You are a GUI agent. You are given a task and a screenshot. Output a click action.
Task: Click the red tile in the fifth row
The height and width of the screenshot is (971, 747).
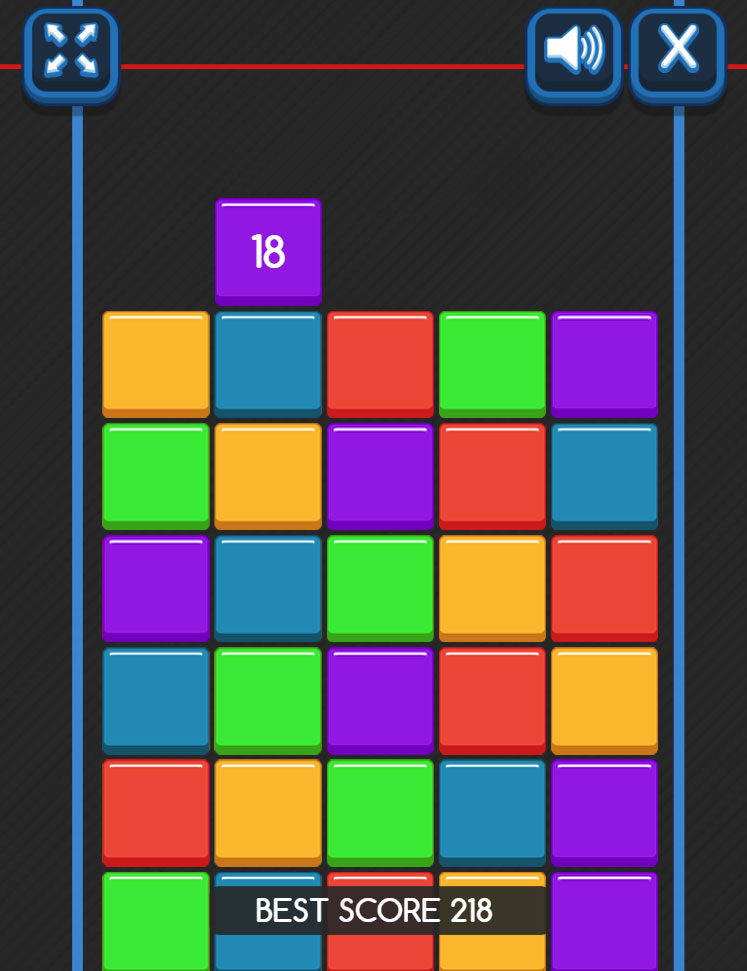point(156,810)
